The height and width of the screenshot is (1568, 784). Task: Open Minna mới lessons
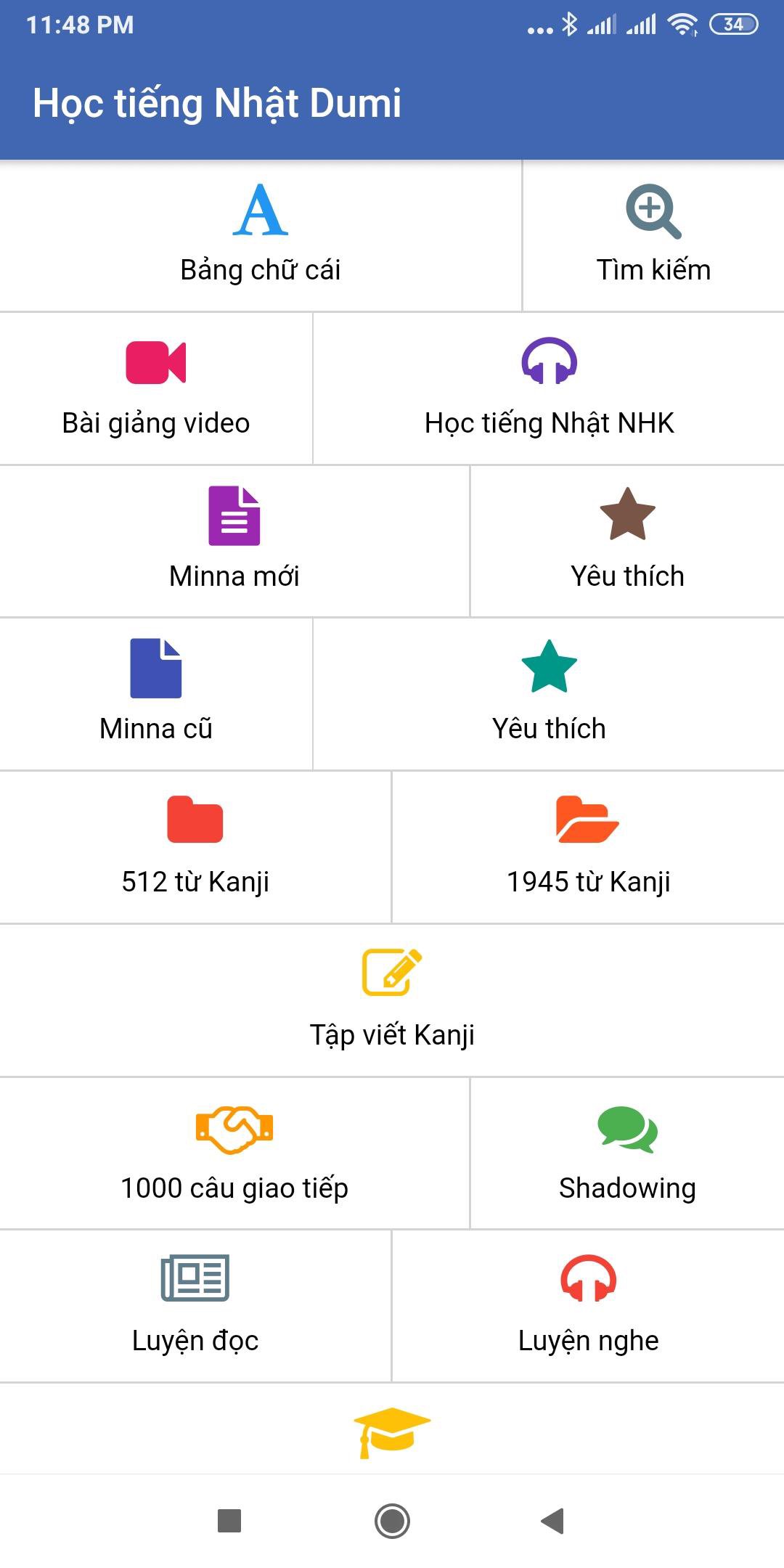tap(234, 542)
